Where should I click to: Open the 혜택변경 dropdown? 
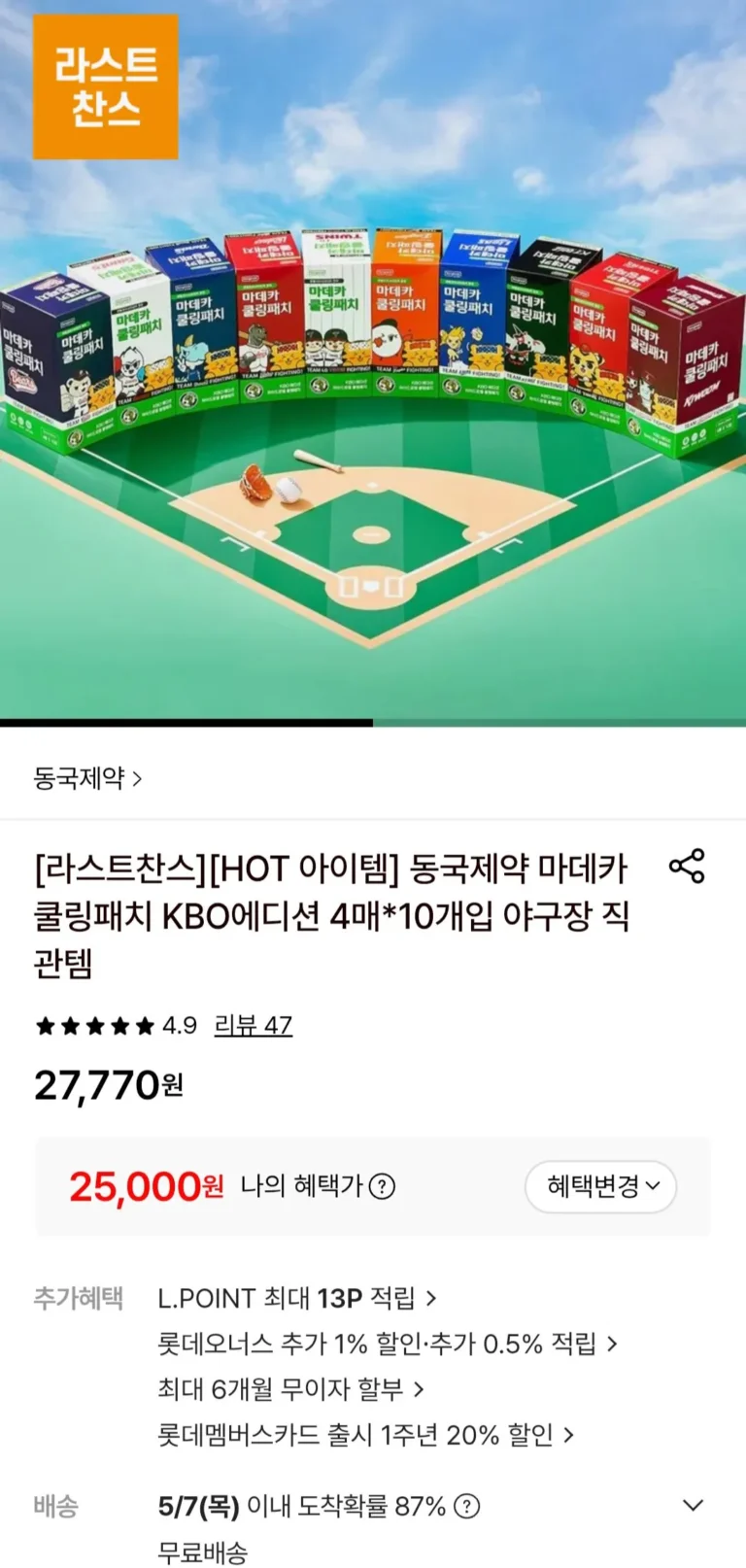coord(601,1186)
